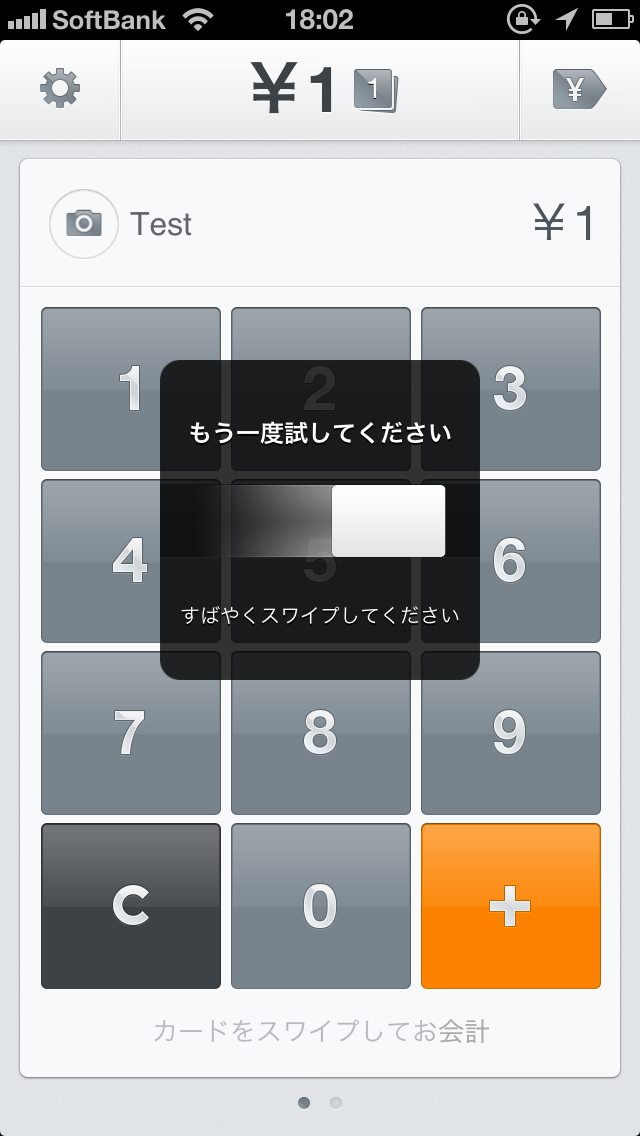Open the yen tag in top bar
This screenshot has height=1136, width=640.
[579, 90]
